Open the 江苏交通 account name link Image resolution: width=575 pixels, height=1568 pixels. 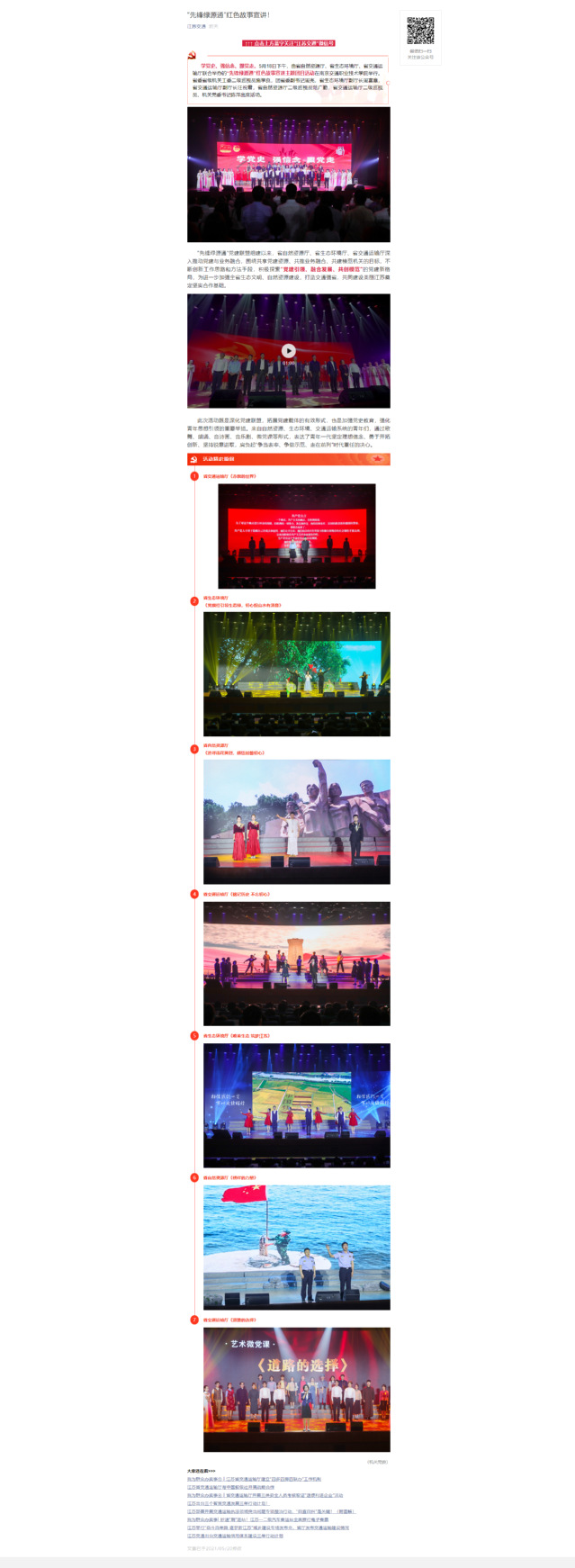point(196,26)
